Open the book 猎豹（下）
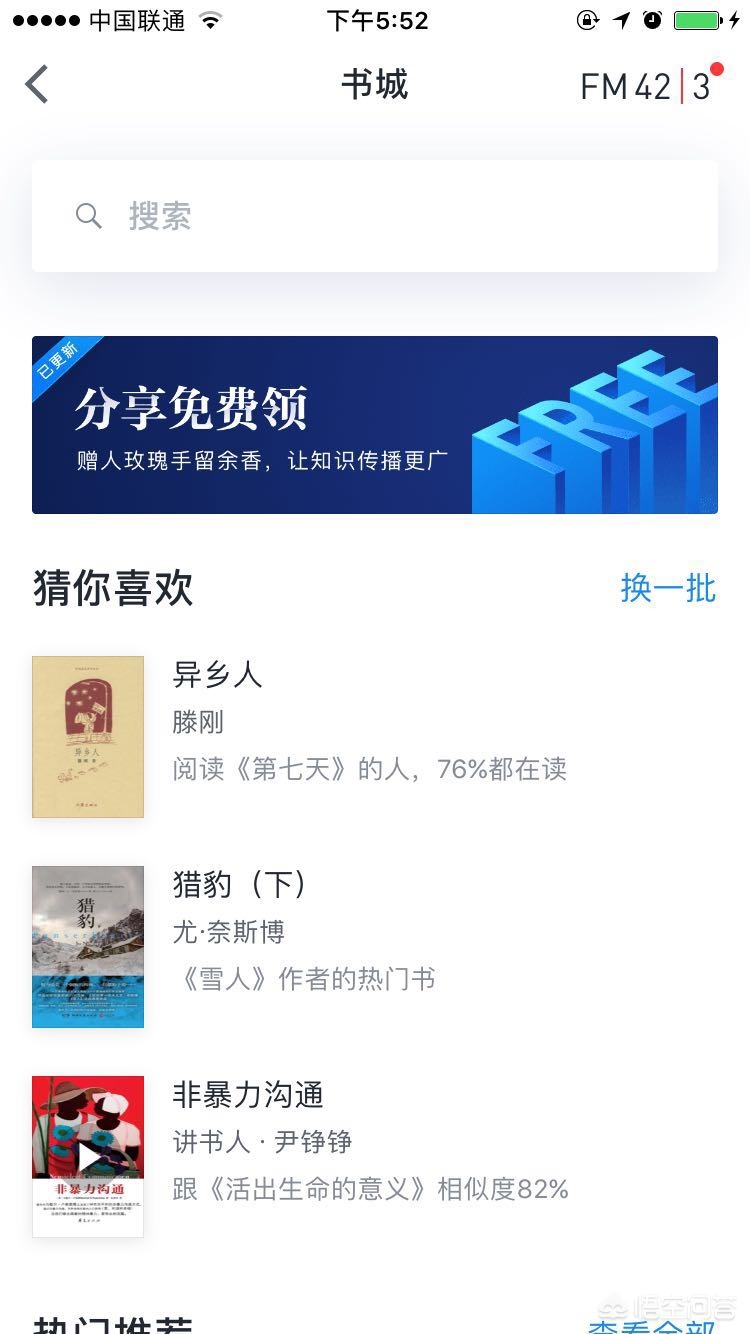This screenshot has height=1334, width=750. click(x=375, y=947)
